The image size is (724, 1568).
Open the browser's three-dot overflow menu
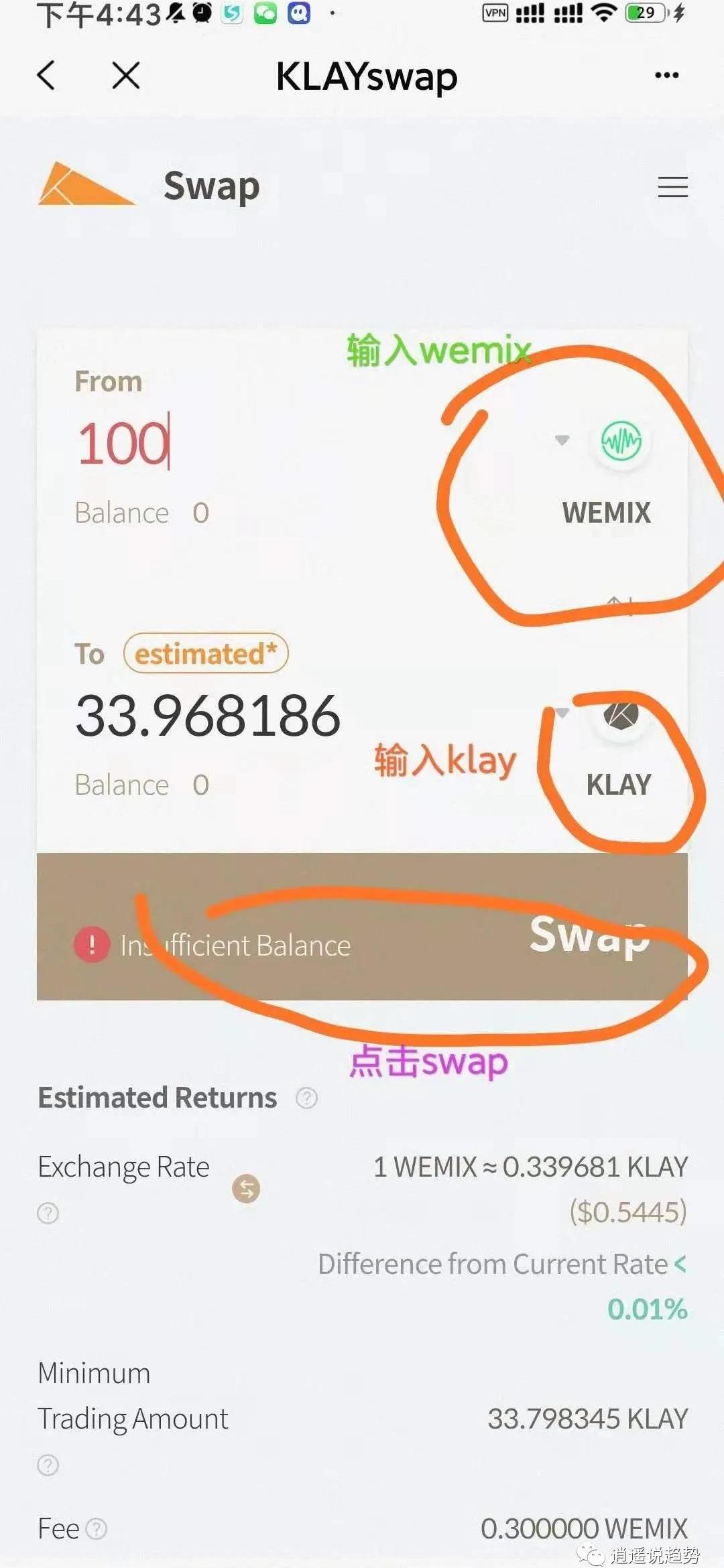pyautogui.click(x=666, y=75)
